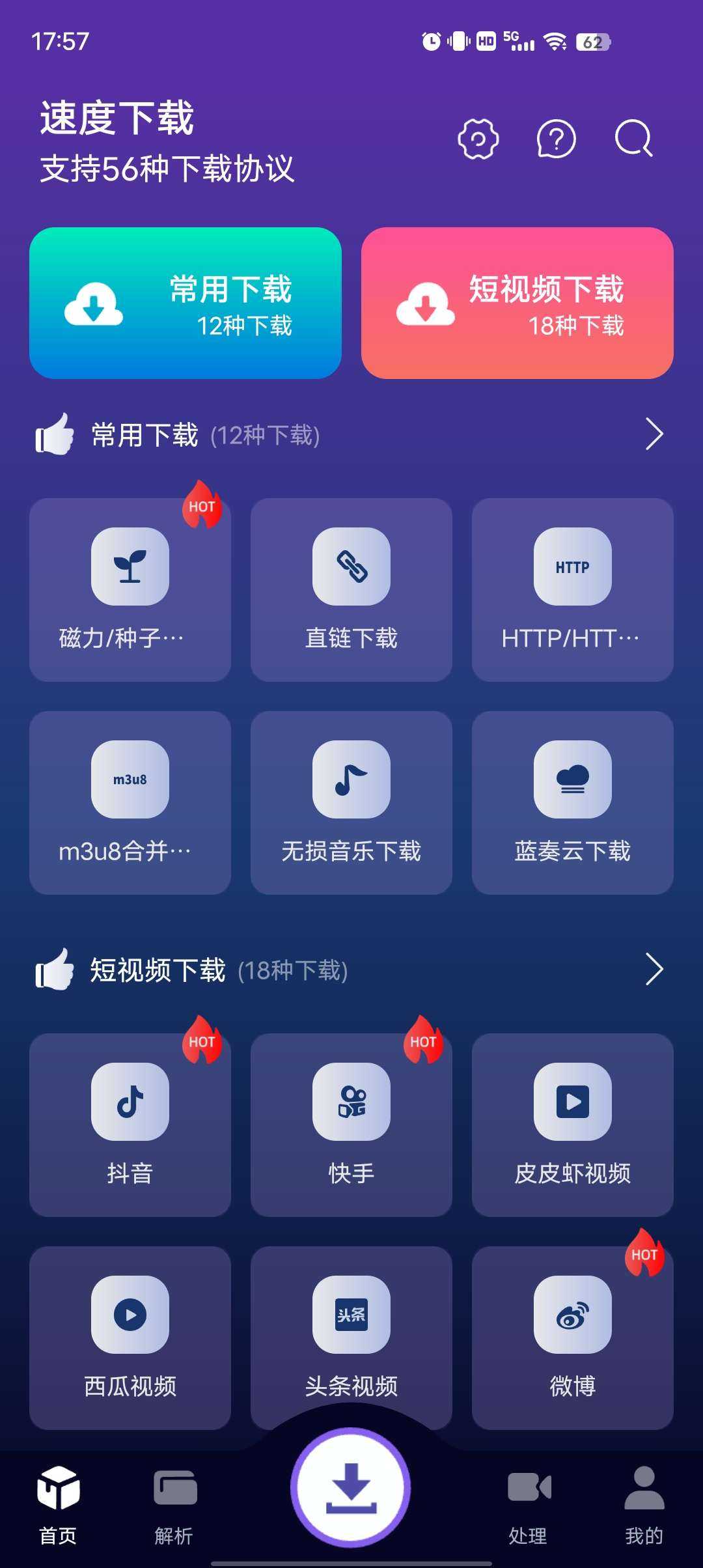
Task: Tap the central circular download button
Action: coord(351,1491)
